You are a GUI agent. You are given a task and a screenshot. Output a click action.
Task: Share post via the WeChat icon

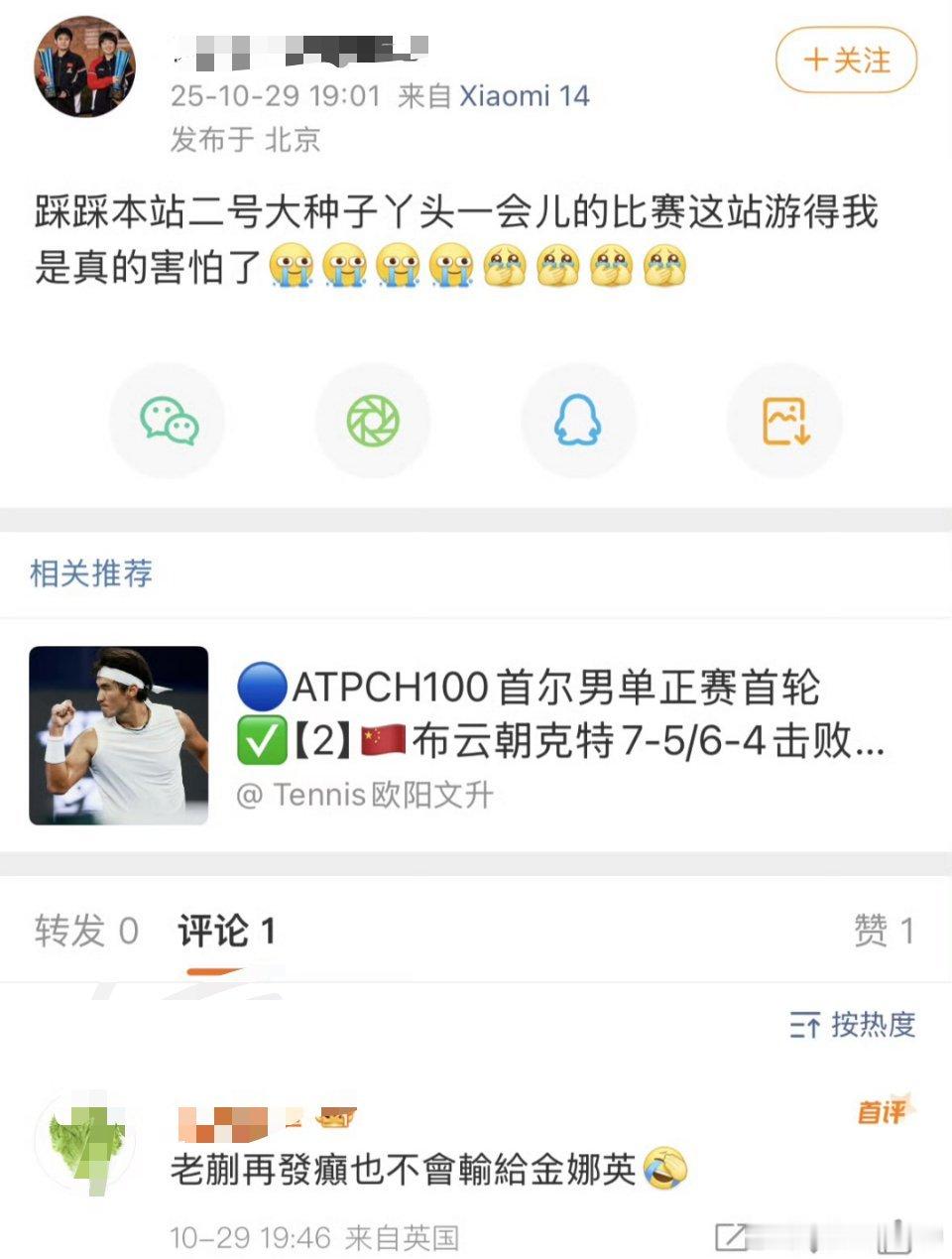167,420
